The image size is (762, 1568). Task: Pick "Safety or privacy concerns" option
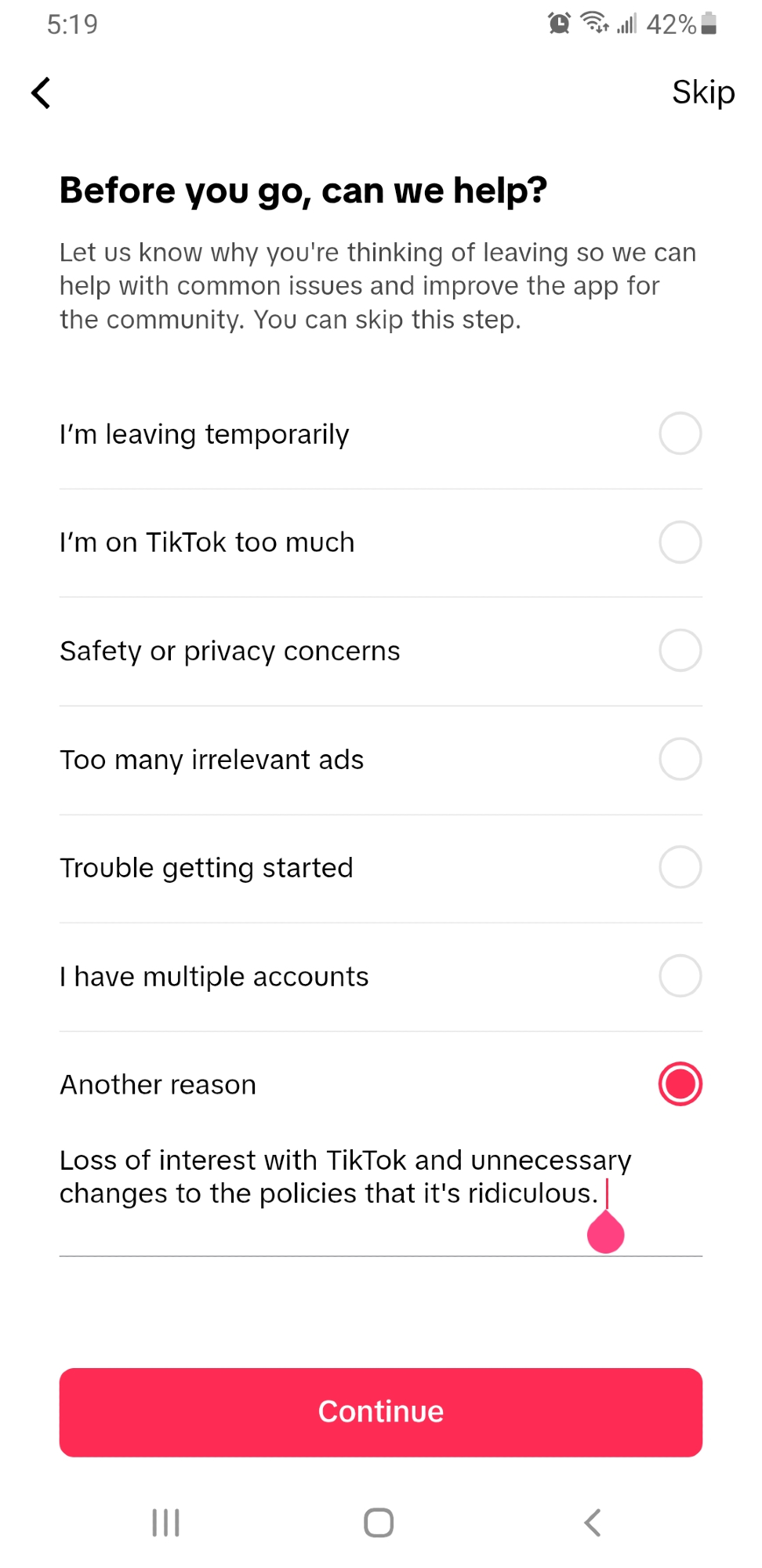(680, 651)
